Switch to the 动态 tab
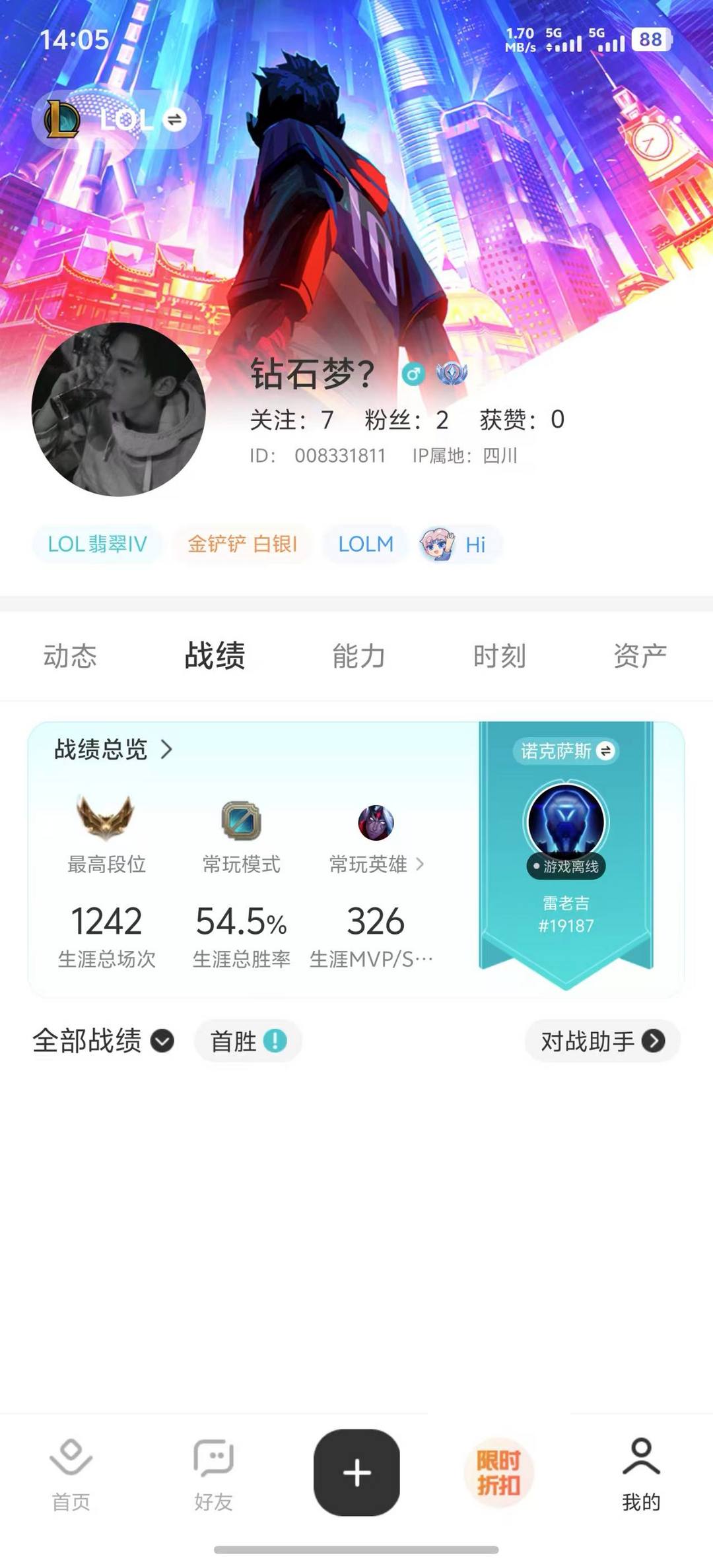This screenshot has width=713, height=1568. point(70,656)
